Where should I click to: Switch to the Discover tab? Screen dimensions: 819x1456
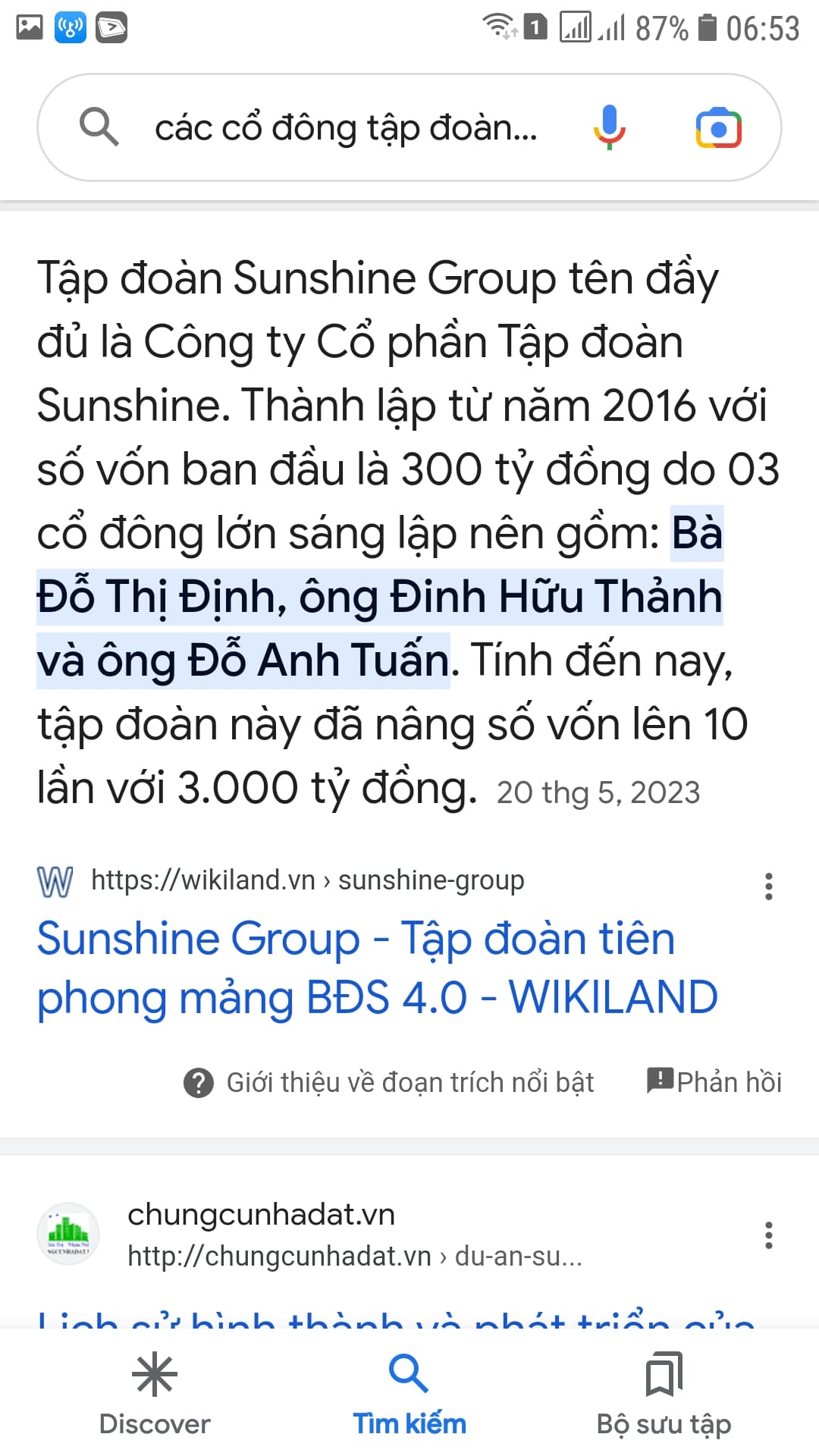pyautogui.click(x=155, y=1394)
